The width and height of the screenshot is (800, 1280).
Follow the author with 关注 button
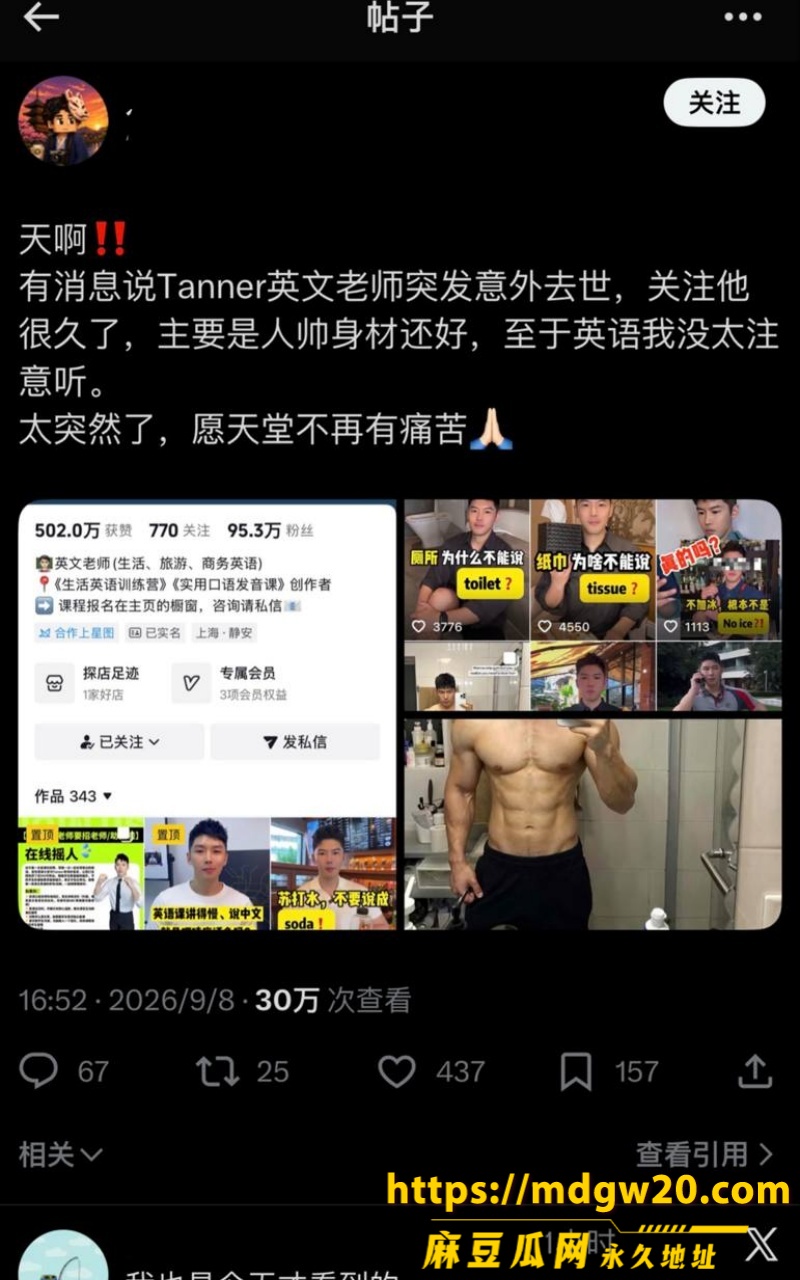714,103
